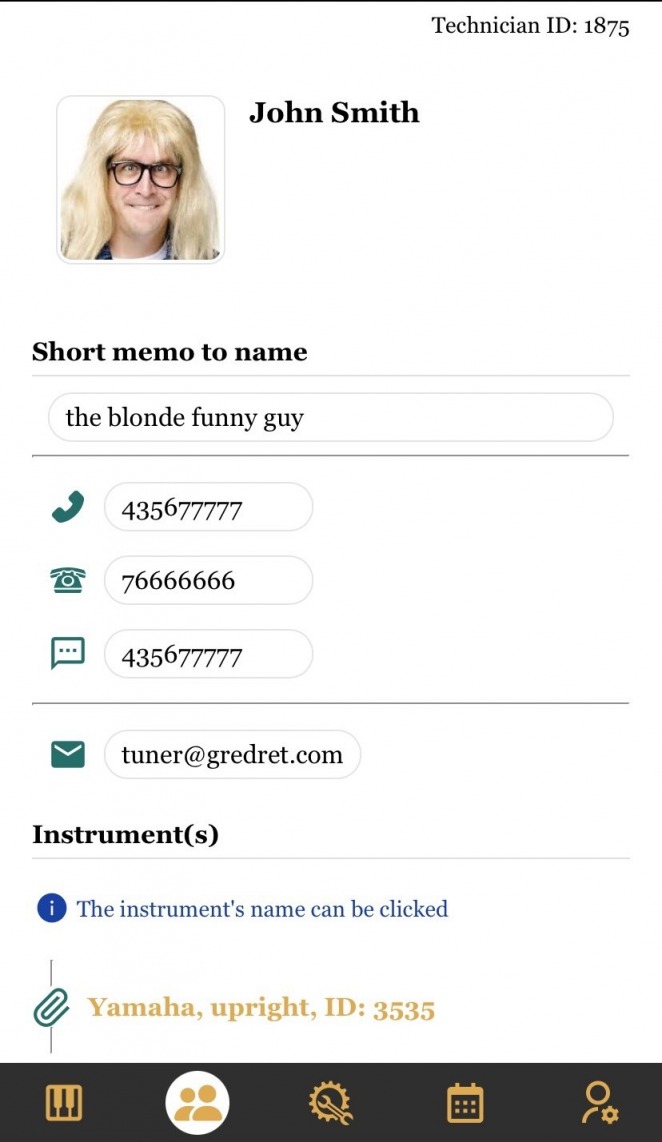Call John Smith via the phone icon

coord(68,507)
